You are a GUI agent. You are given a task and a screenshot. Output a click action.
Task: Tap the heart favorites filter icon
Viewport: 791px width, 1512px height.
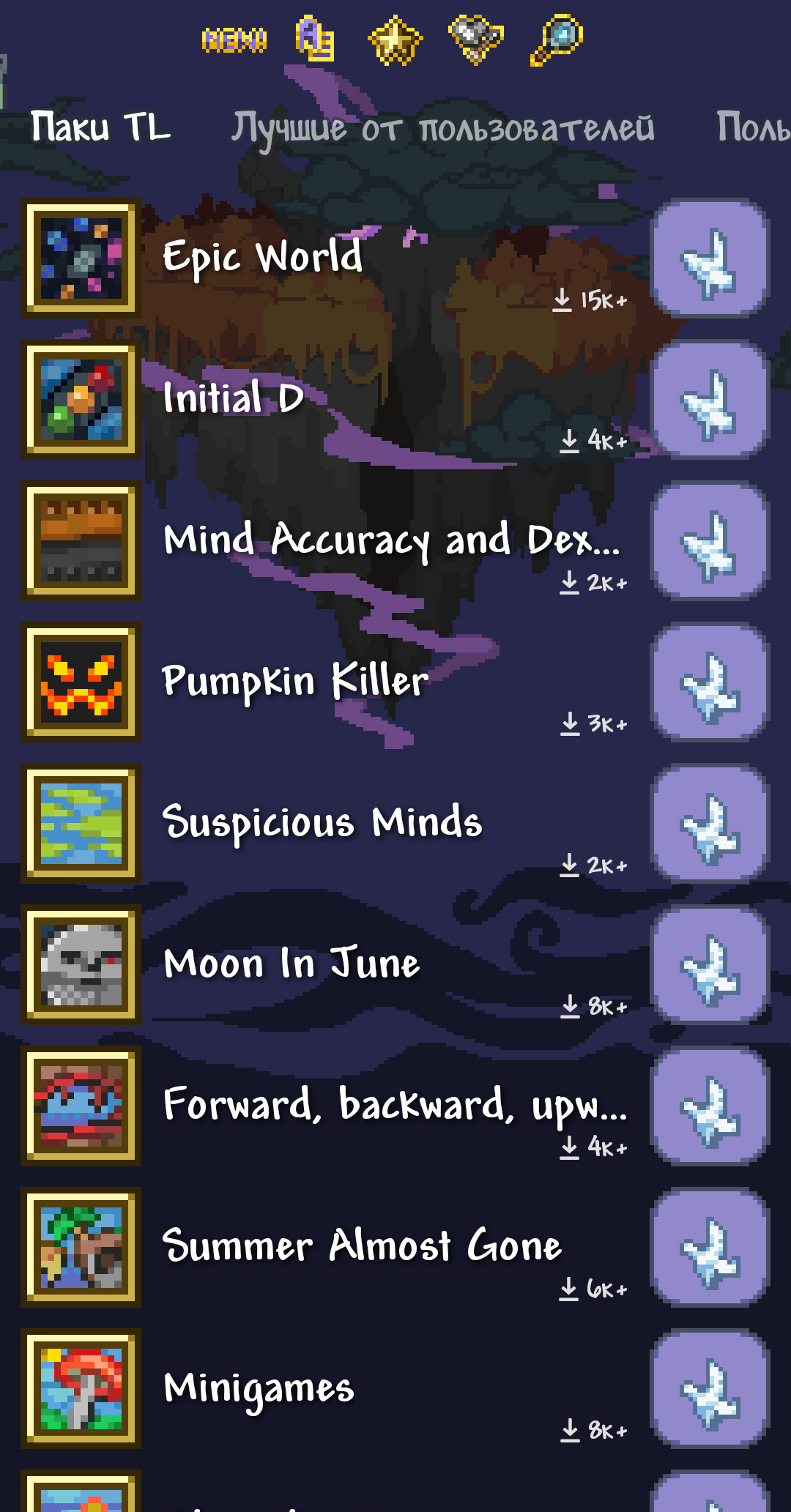coord(476,39)
